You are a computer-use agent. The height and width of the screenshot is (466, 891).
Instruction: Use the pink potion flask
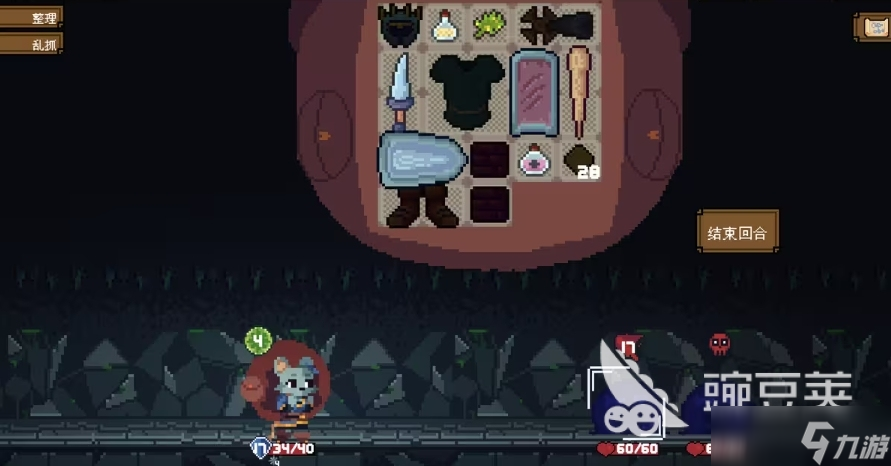pyautogui.click(x=534, y=160)
